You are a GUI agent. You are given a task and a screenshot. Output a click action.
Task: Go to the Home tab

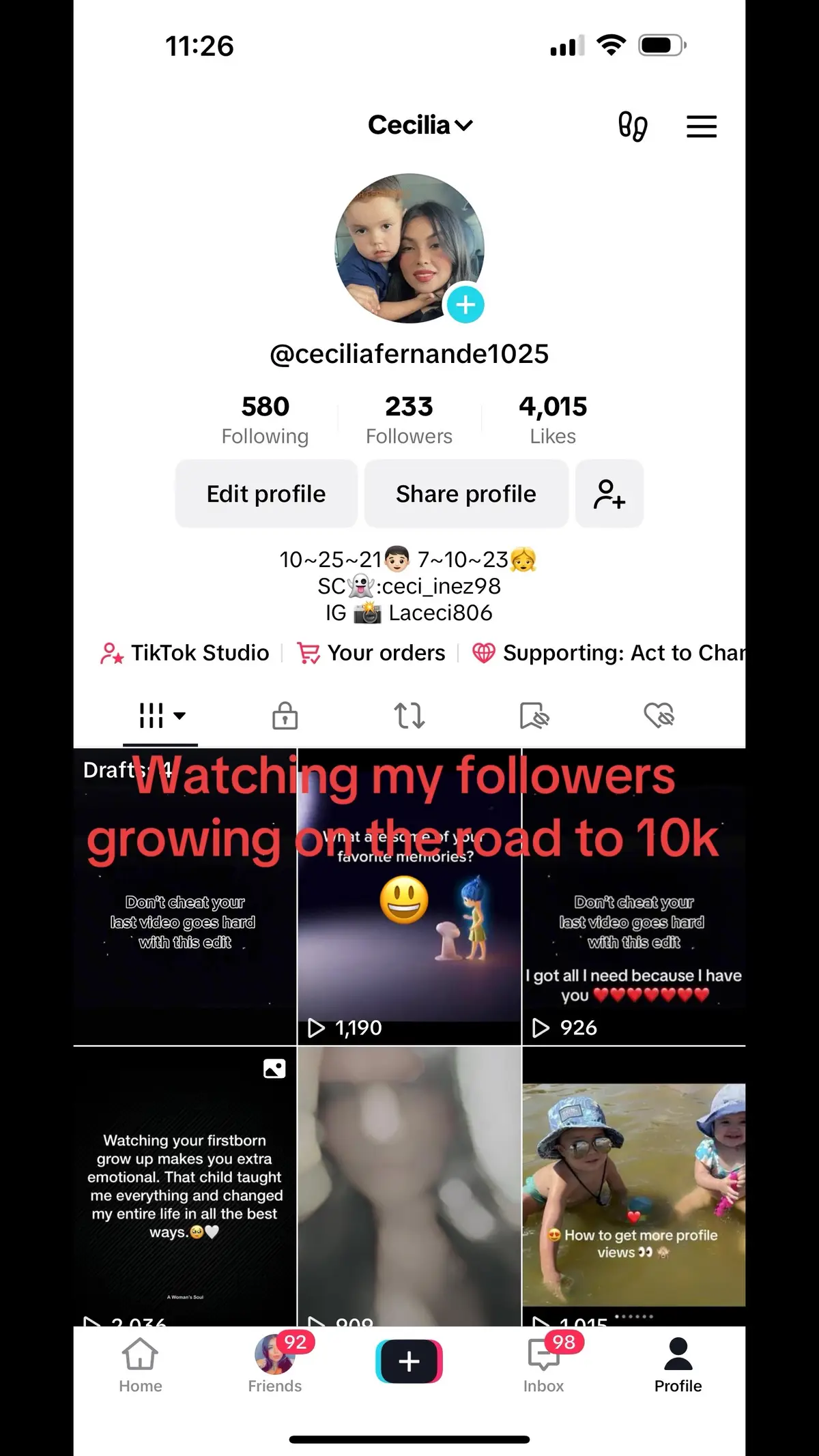[x=140, y=1365]
